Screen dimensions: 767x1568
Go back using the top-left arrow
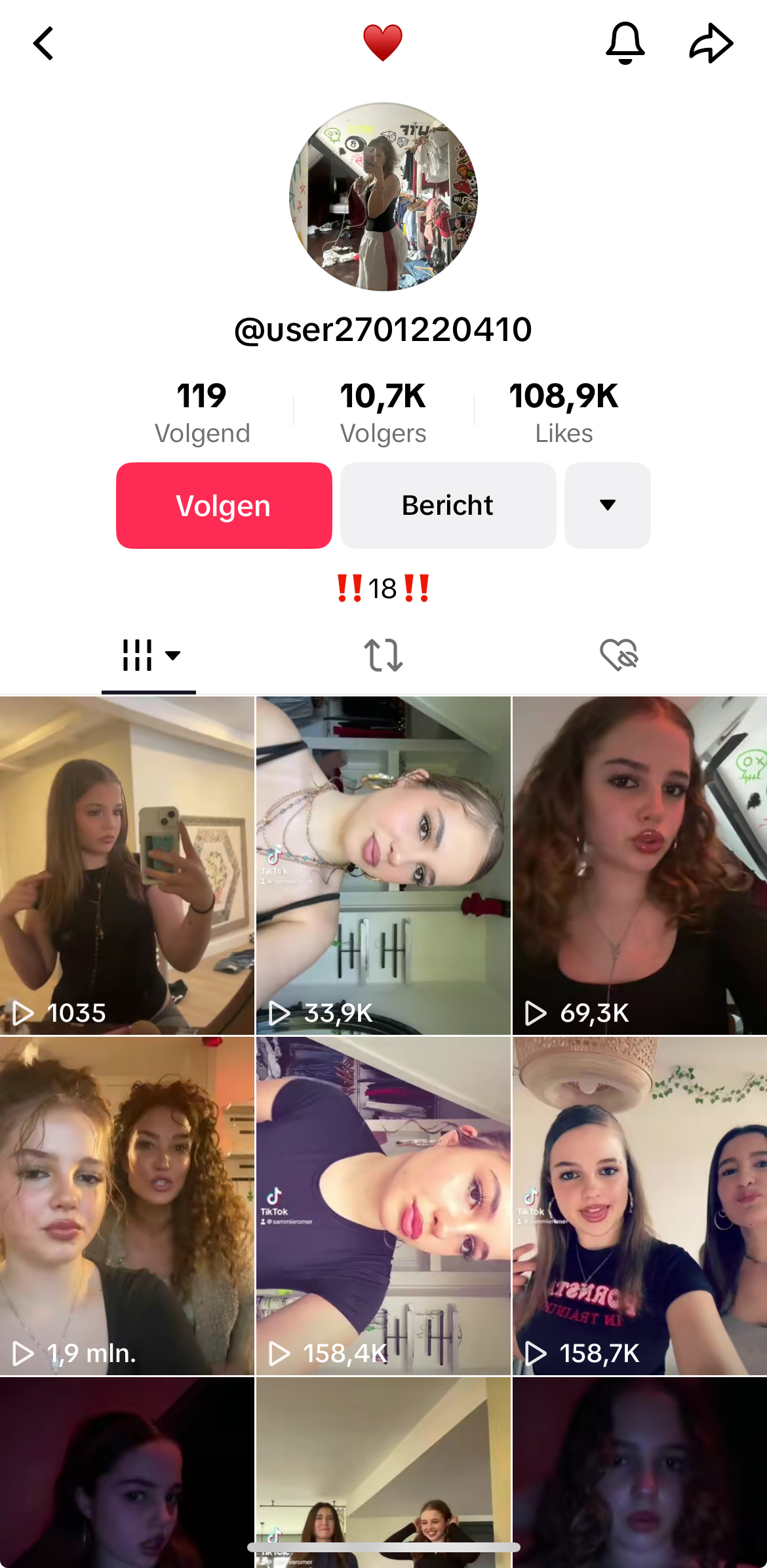pyautogui.click(x=43, y=44)
